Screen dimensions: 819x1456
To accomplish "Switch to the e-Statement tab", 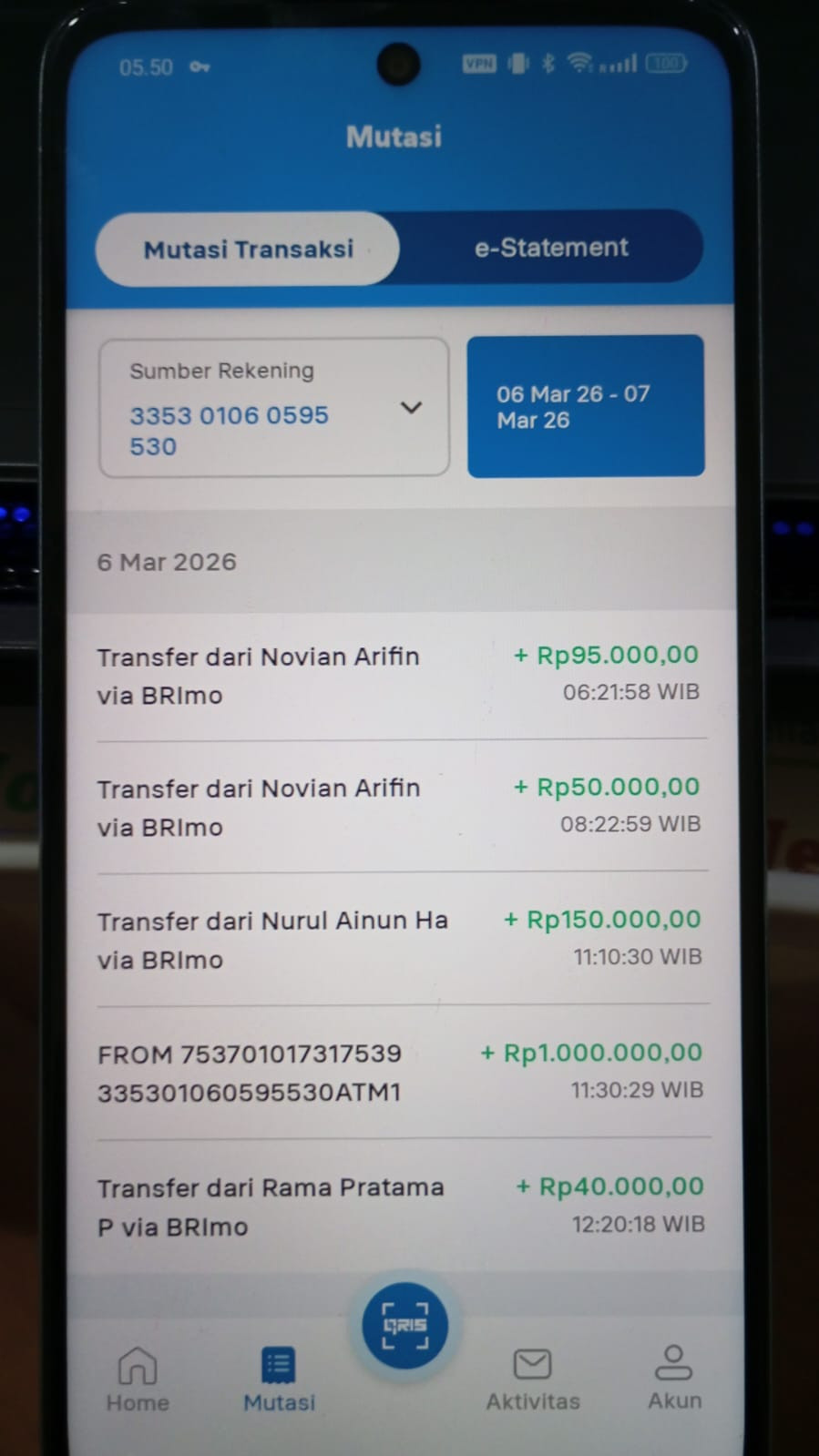I will coord(551,248).
